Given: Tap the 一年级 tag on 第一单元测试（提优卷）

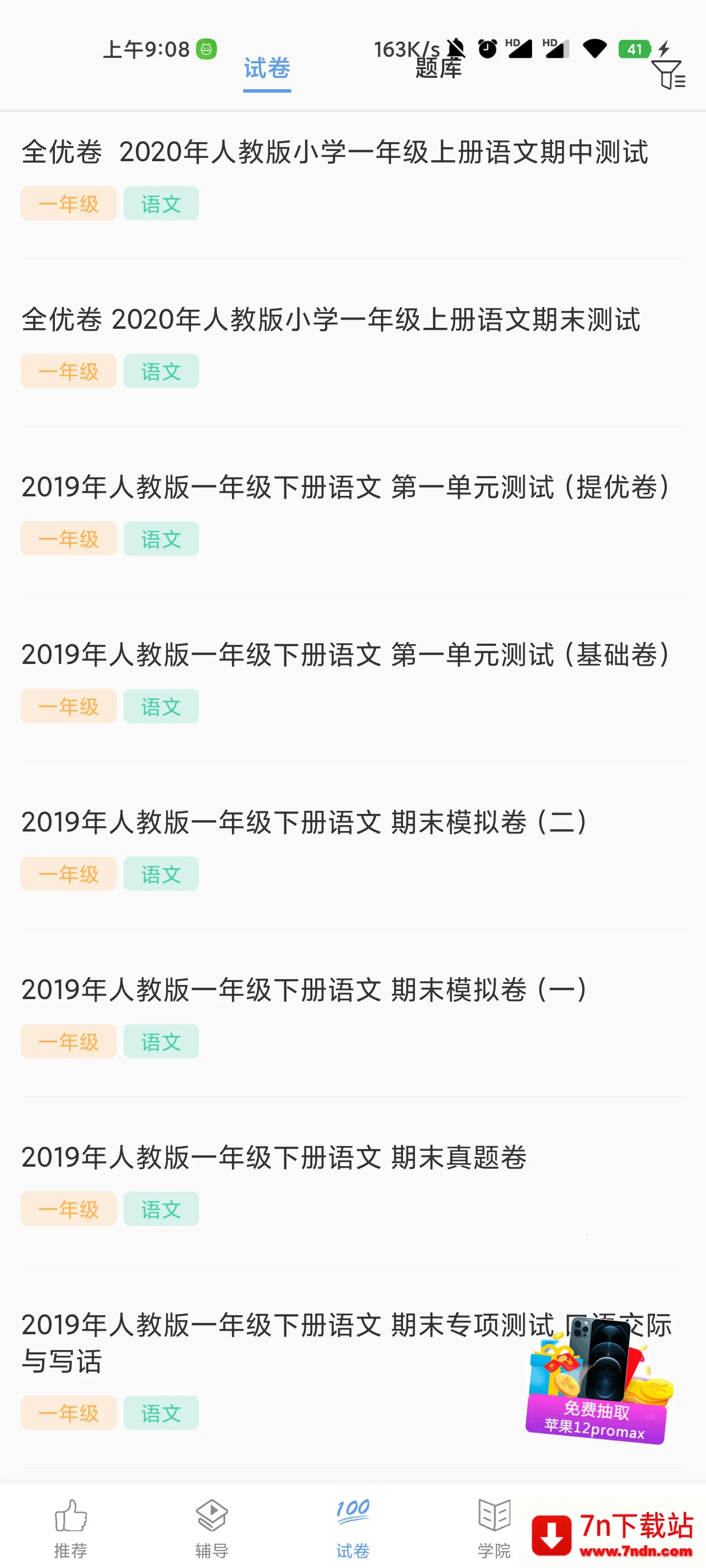Looking at the screenshot, I should 68,539.
